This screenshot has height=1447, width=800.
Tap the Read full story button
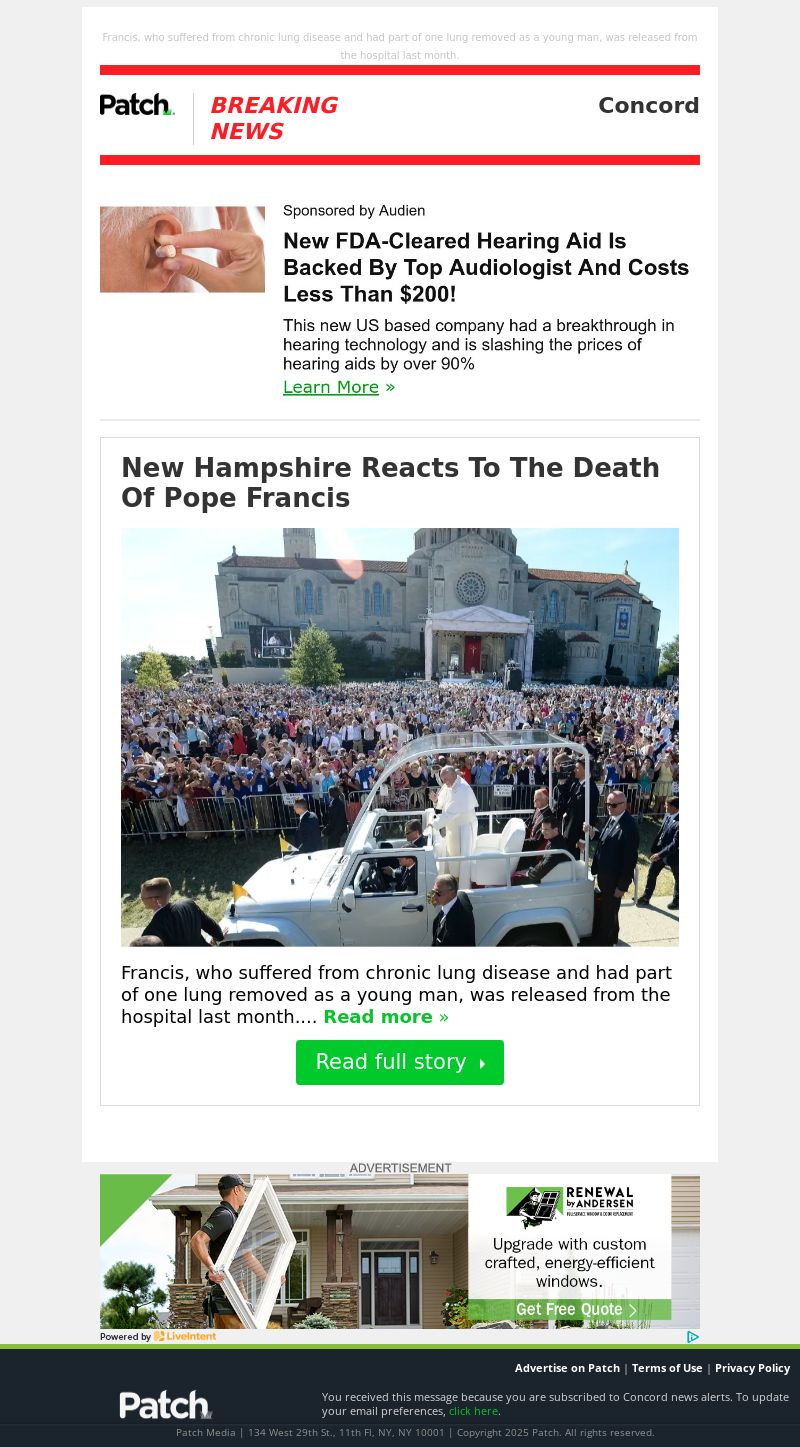click(400, 1062)
